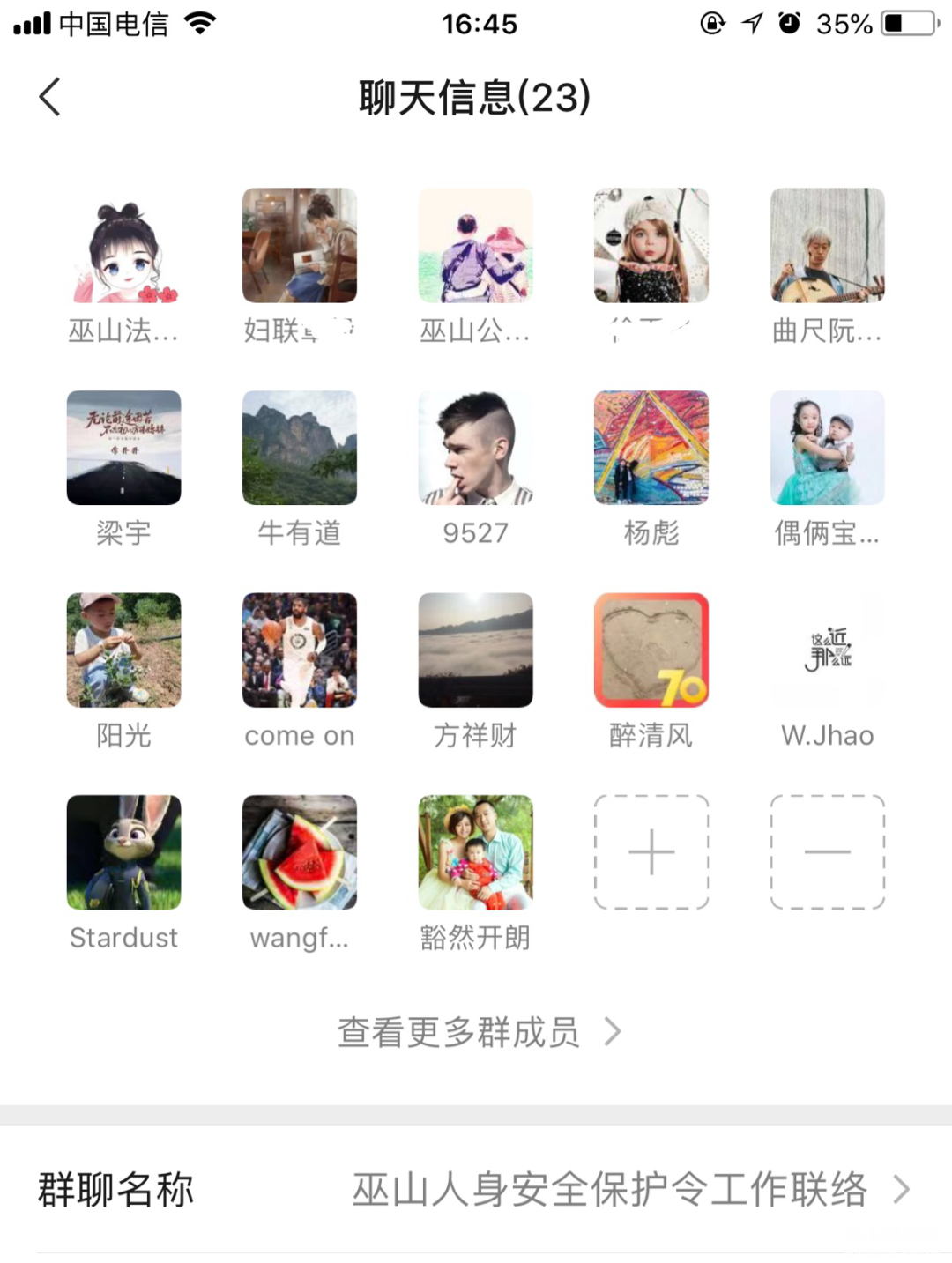
Task: View member 阳光's profile
Action: coord(123,650)
